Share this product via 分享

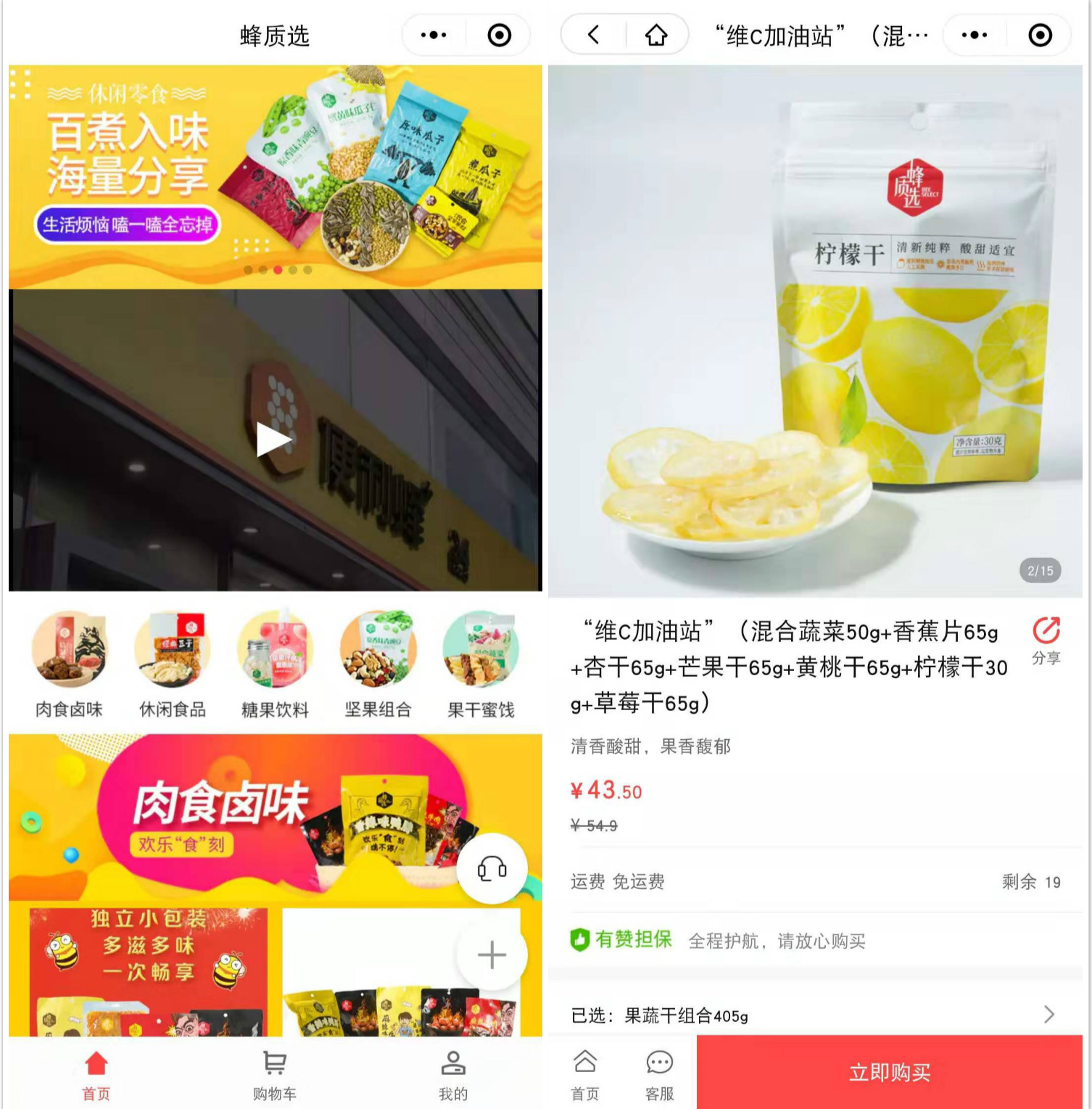[x=1046, y=640]
